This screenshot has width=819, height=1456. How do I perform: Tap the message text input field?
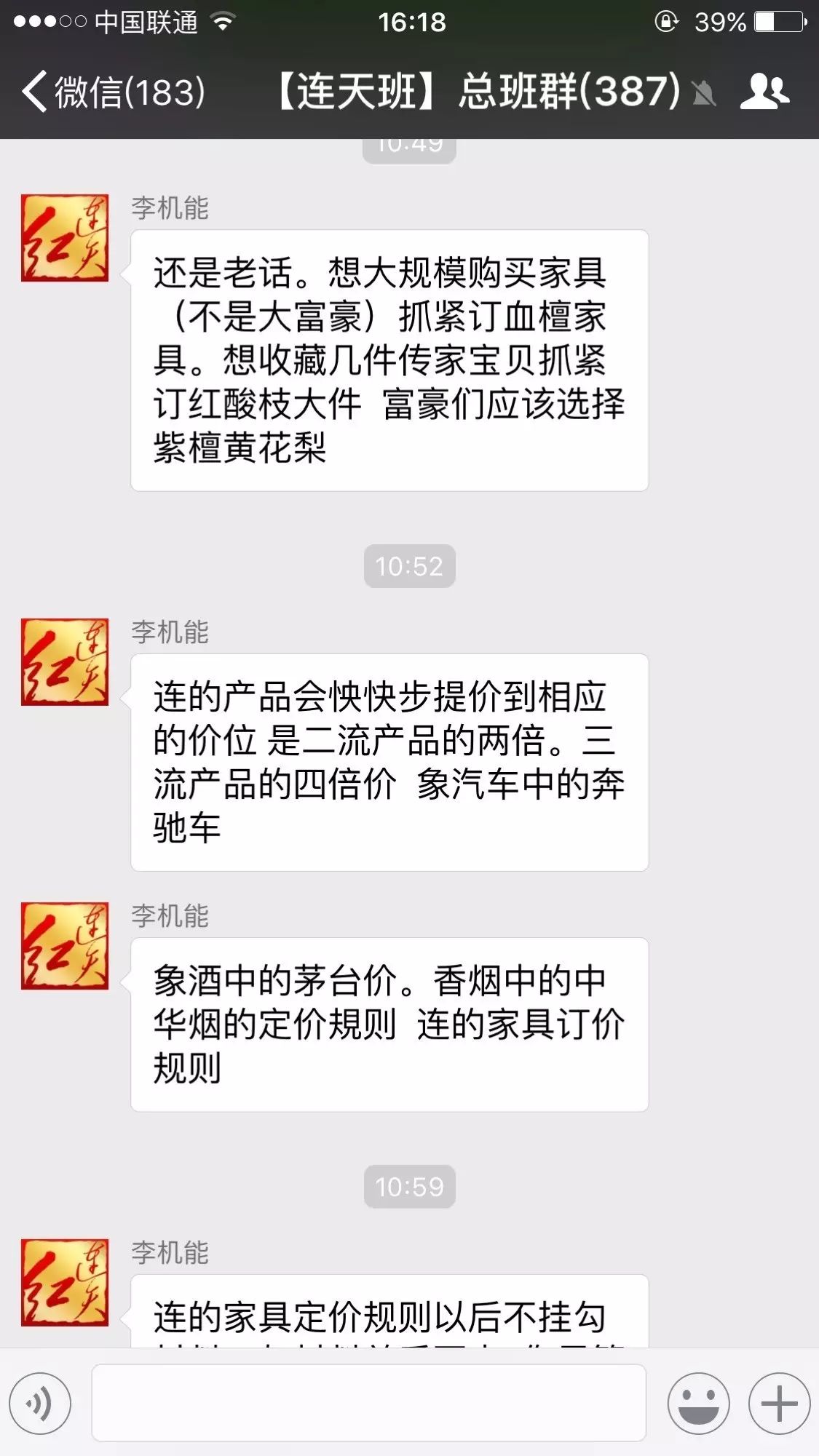click(x=369, y=1402)
